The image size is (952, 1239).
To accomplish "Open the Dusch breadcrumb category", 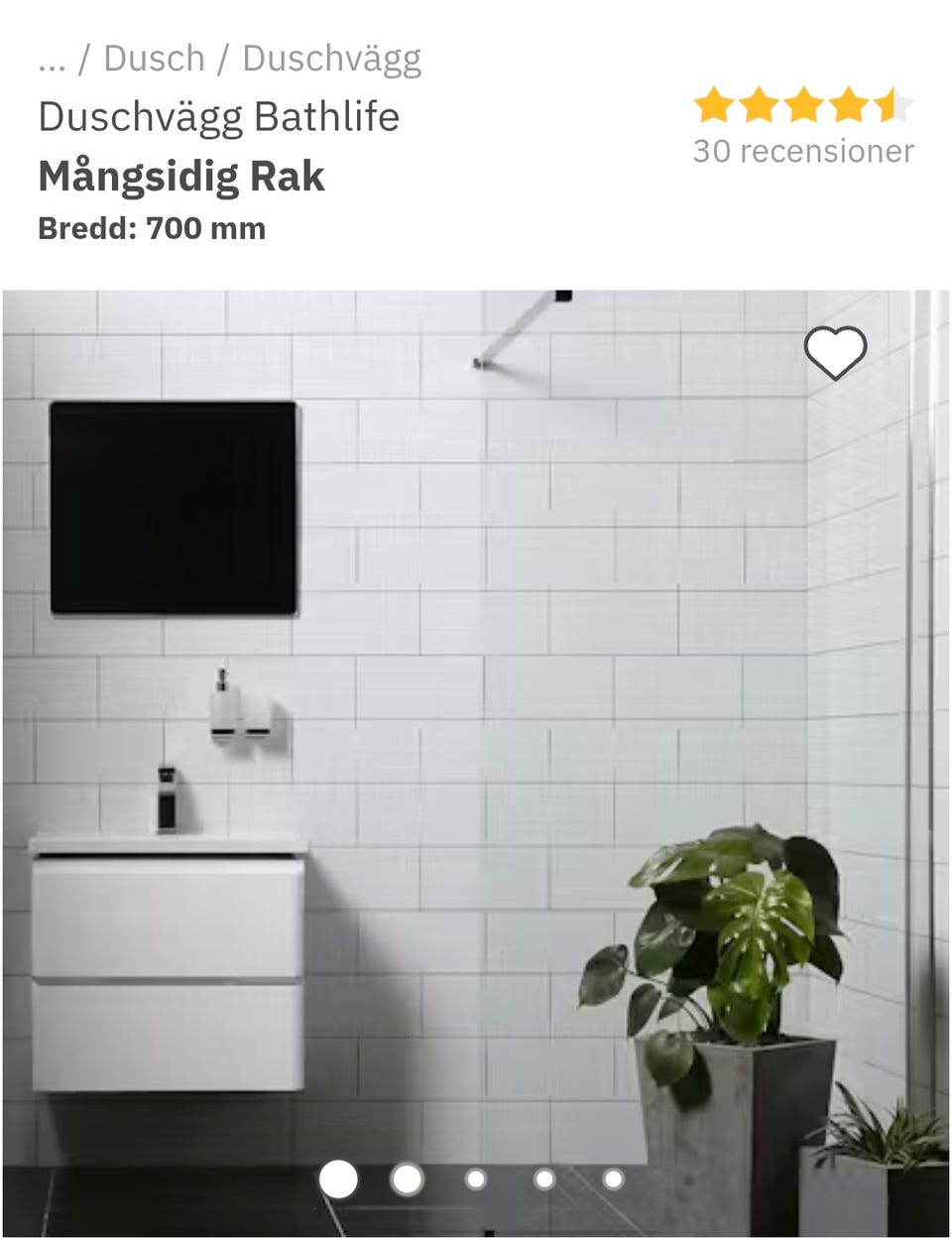I will coord(155,58).
